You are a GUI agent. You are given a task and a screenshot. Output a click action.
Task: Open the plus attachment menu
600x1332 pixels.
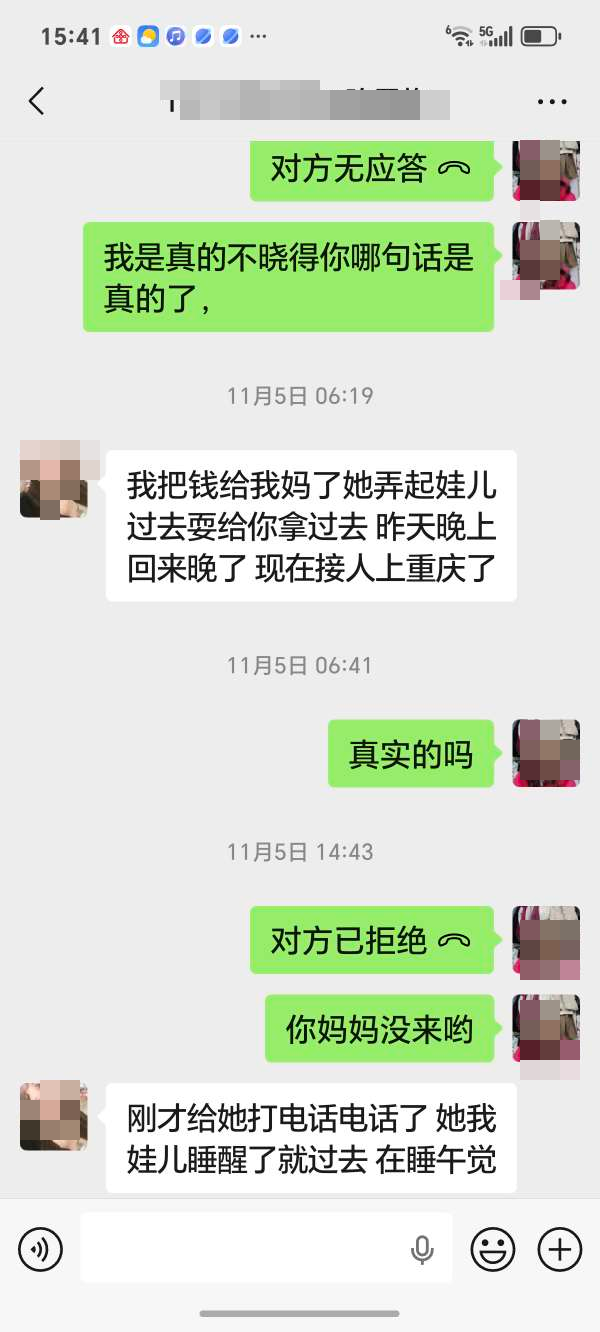(560, 1248)
